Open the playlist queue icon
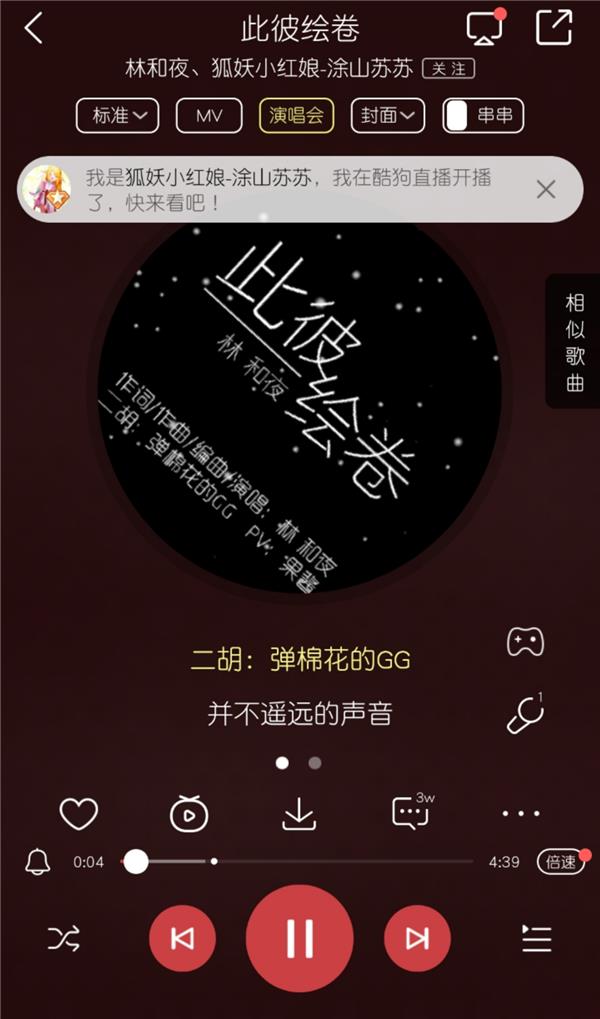Screen dimensions: 600x1019 coord(537,938)
